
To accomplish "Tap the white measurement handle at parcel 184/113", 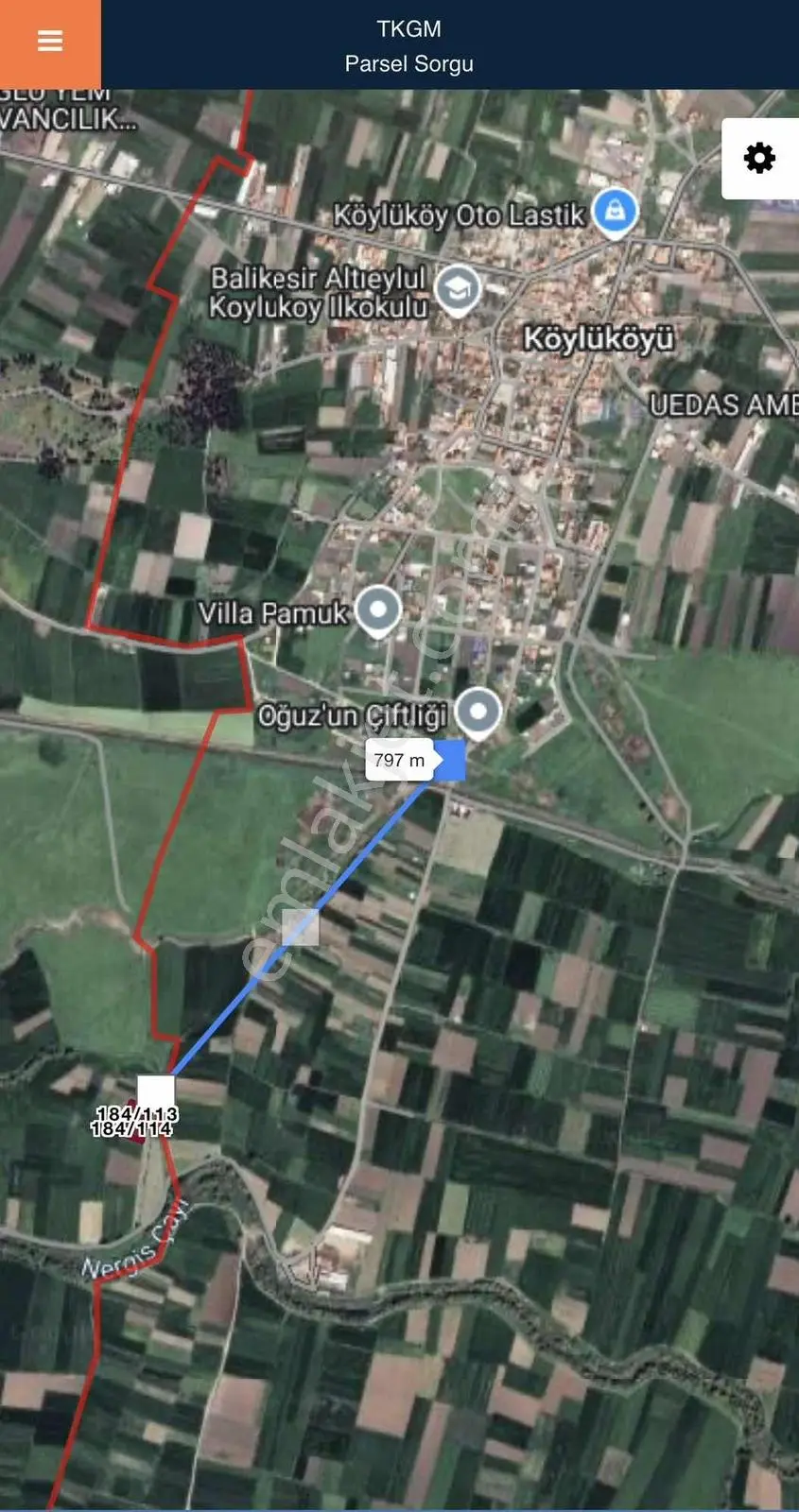I will tap(156, 1093).
